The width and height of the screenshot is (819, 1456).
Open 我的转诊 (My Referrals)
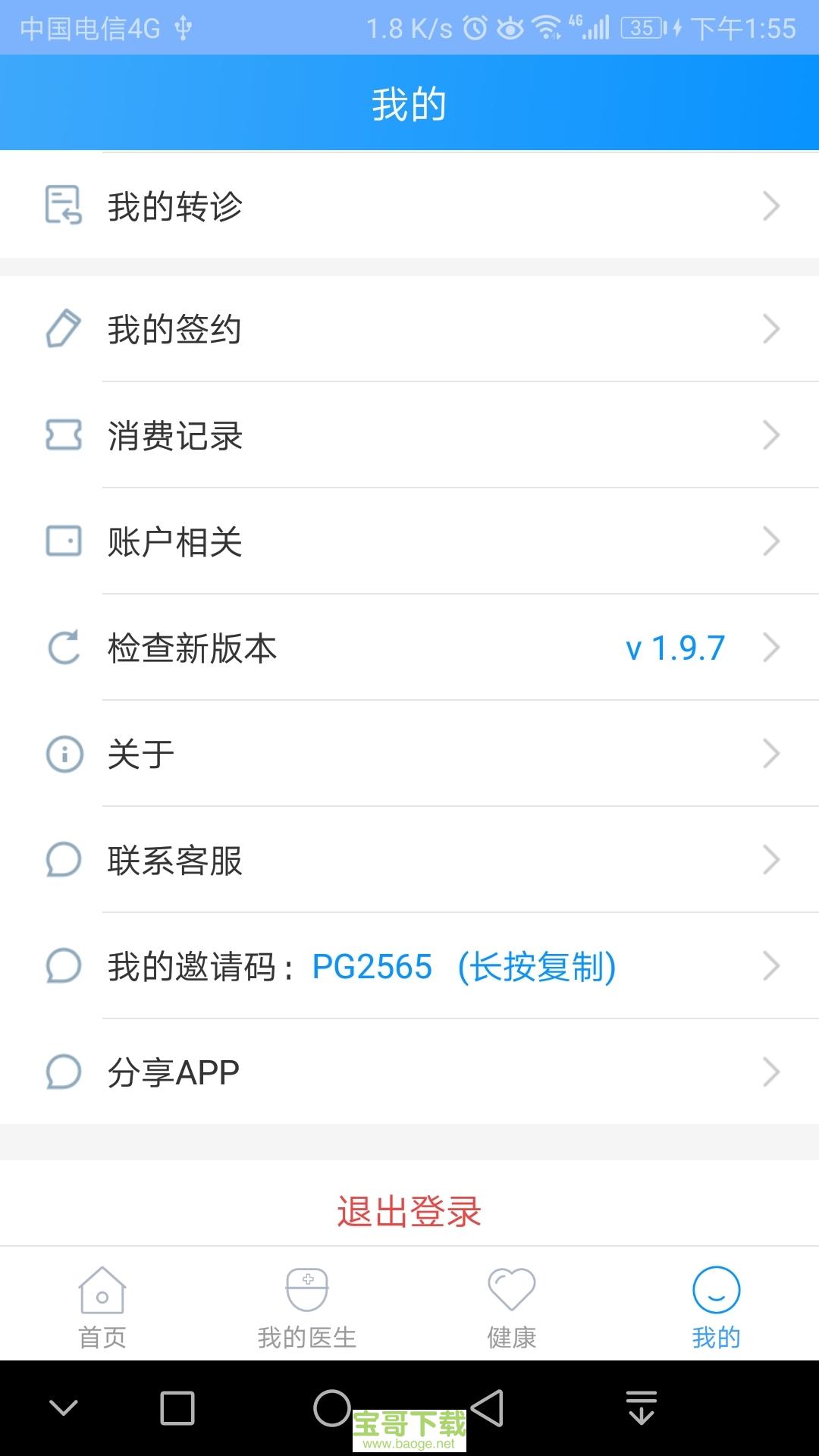click(409, 206)
